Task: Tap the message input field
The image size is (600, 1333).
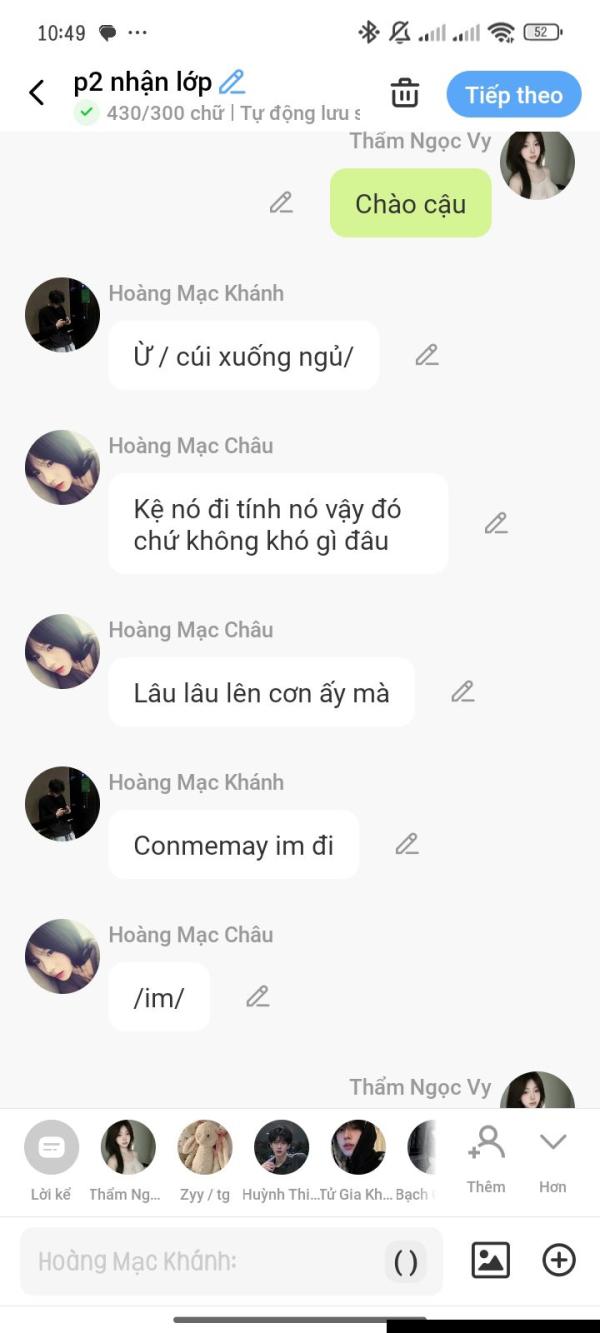Action: (200, 1261)
